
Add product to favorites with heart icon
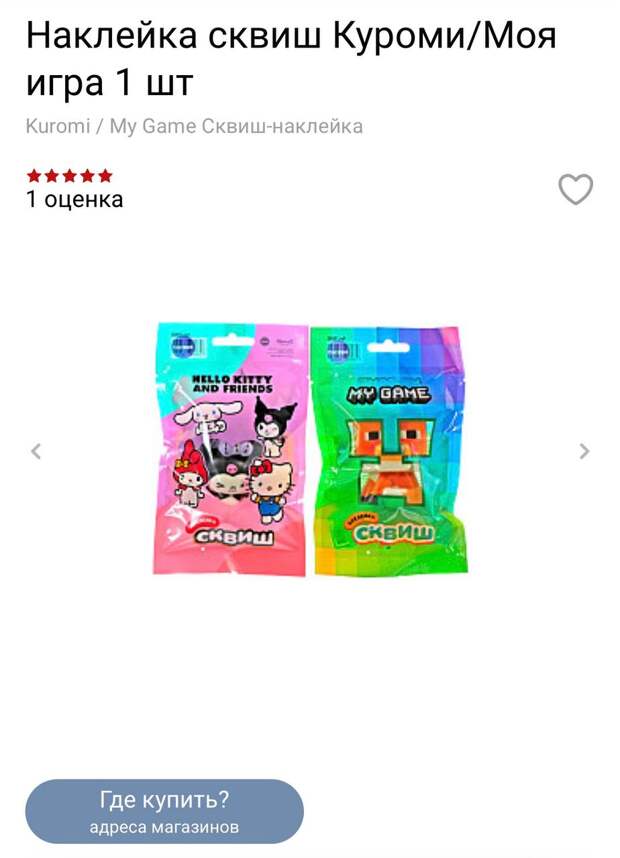point(575,189)
